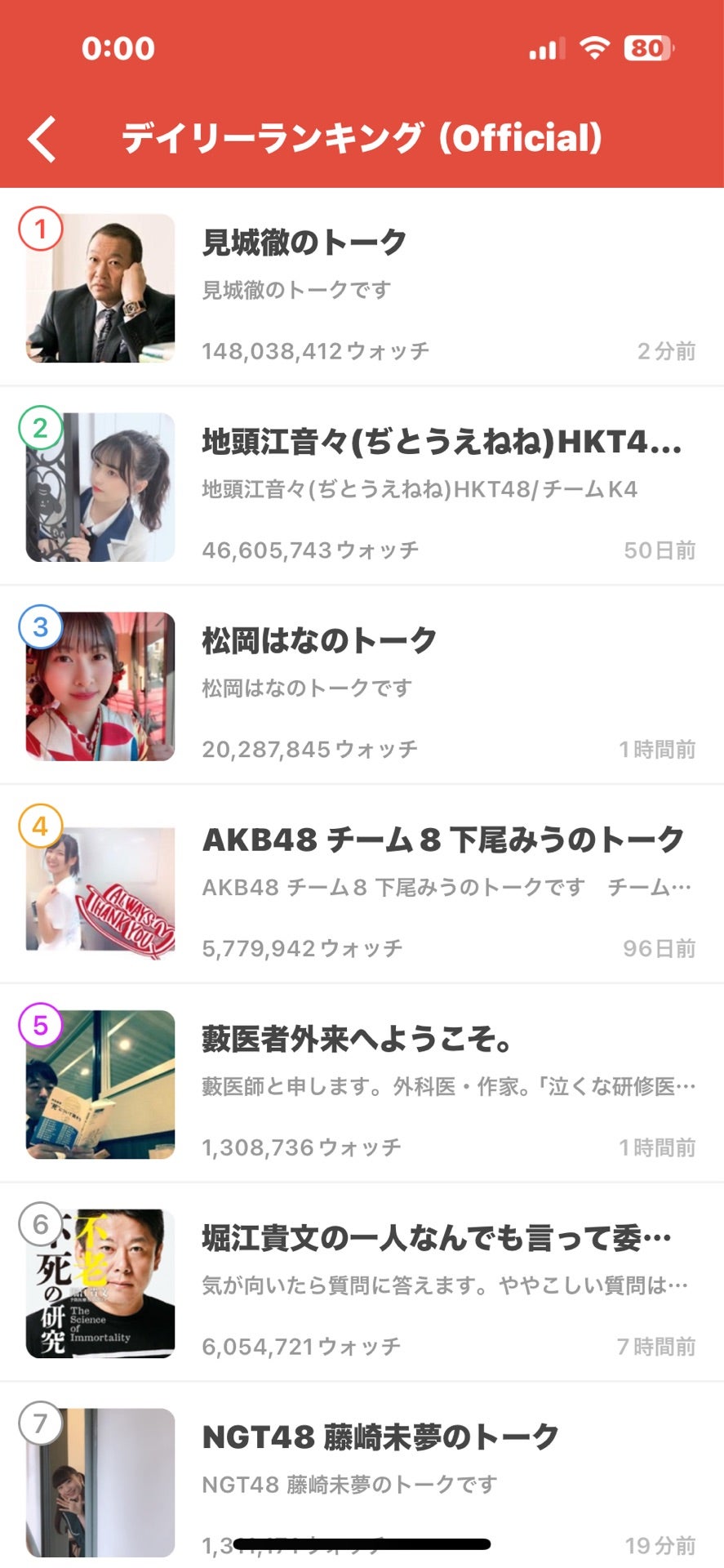Open 見城徹のトーク ranked first
Screen dimensions: 724x1568
[x=362, y=287]
